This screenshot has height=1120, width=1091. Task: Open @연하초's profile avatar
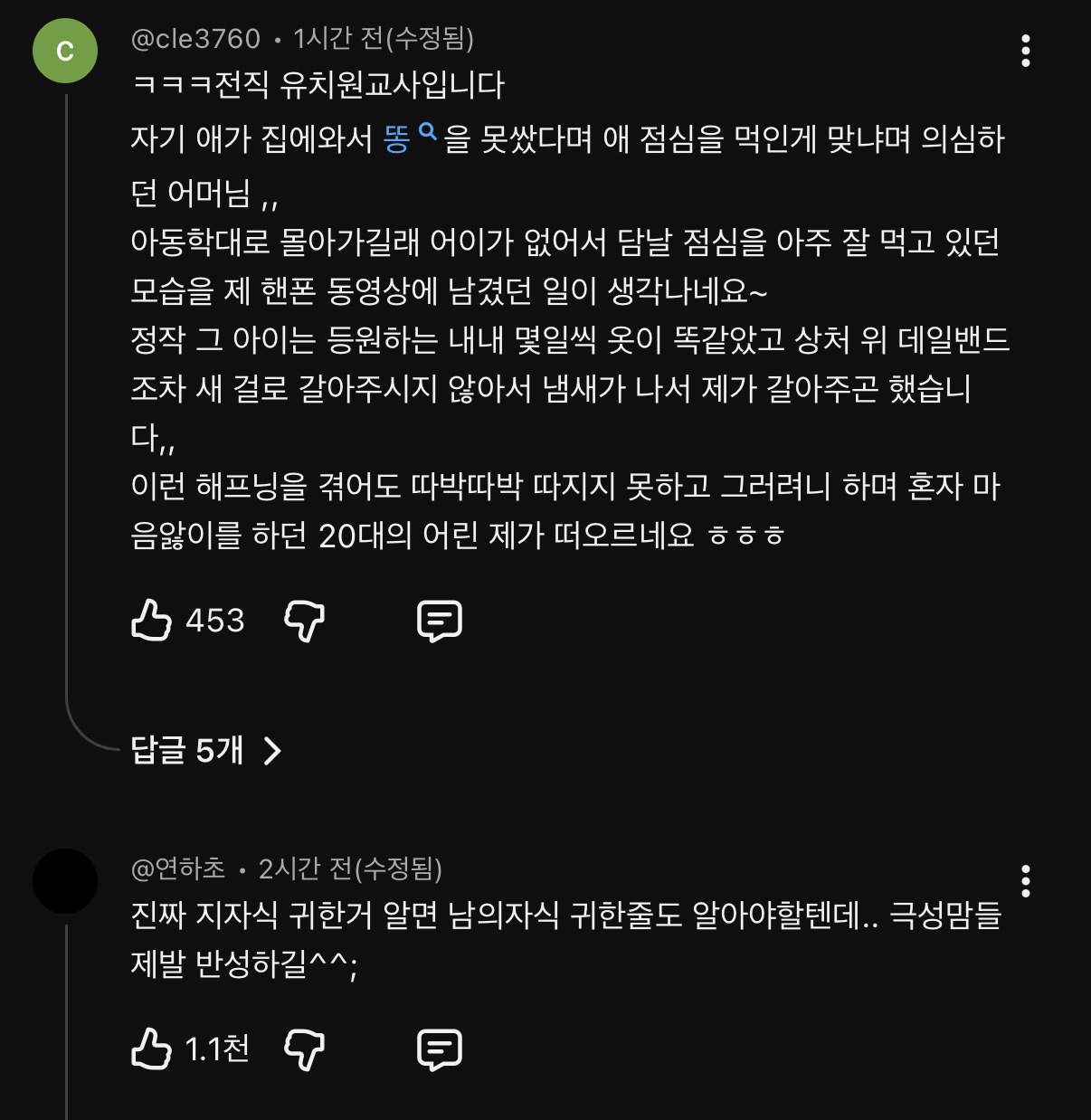(x=65, y=881)
